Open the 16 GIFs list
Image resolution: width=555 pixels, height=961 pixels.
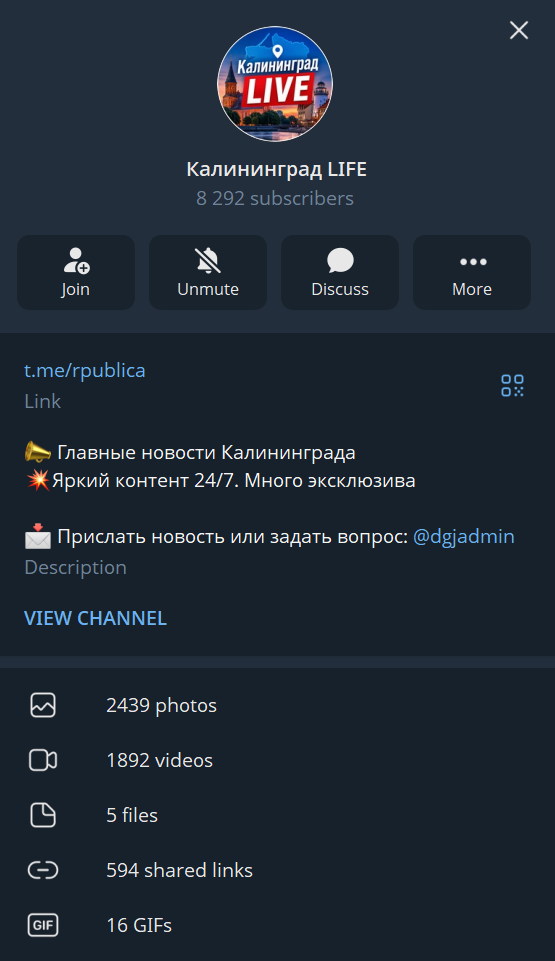pos(278,925)
